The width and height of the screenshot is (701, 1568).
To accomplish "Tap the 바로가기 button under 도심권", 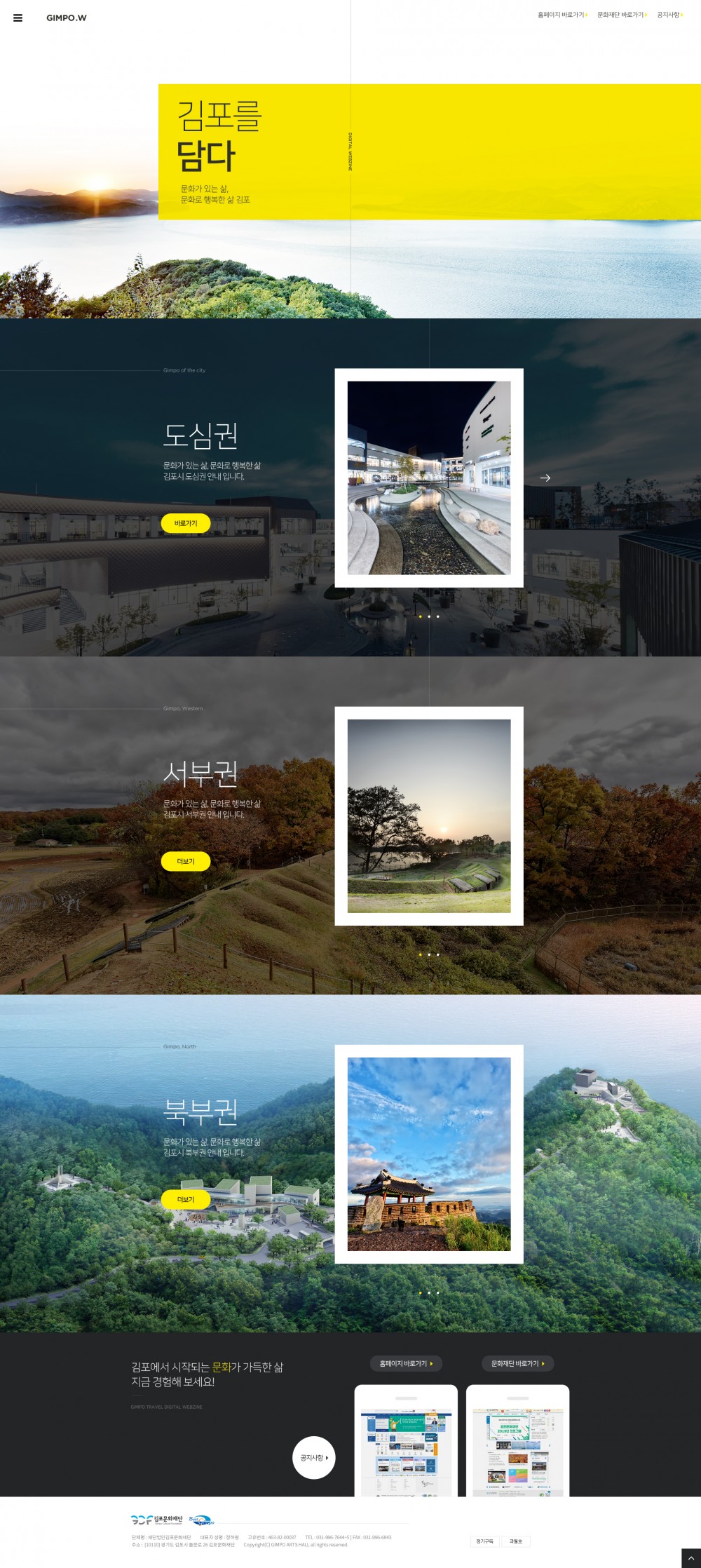I will pyautogui.click(x=186, y=523).
